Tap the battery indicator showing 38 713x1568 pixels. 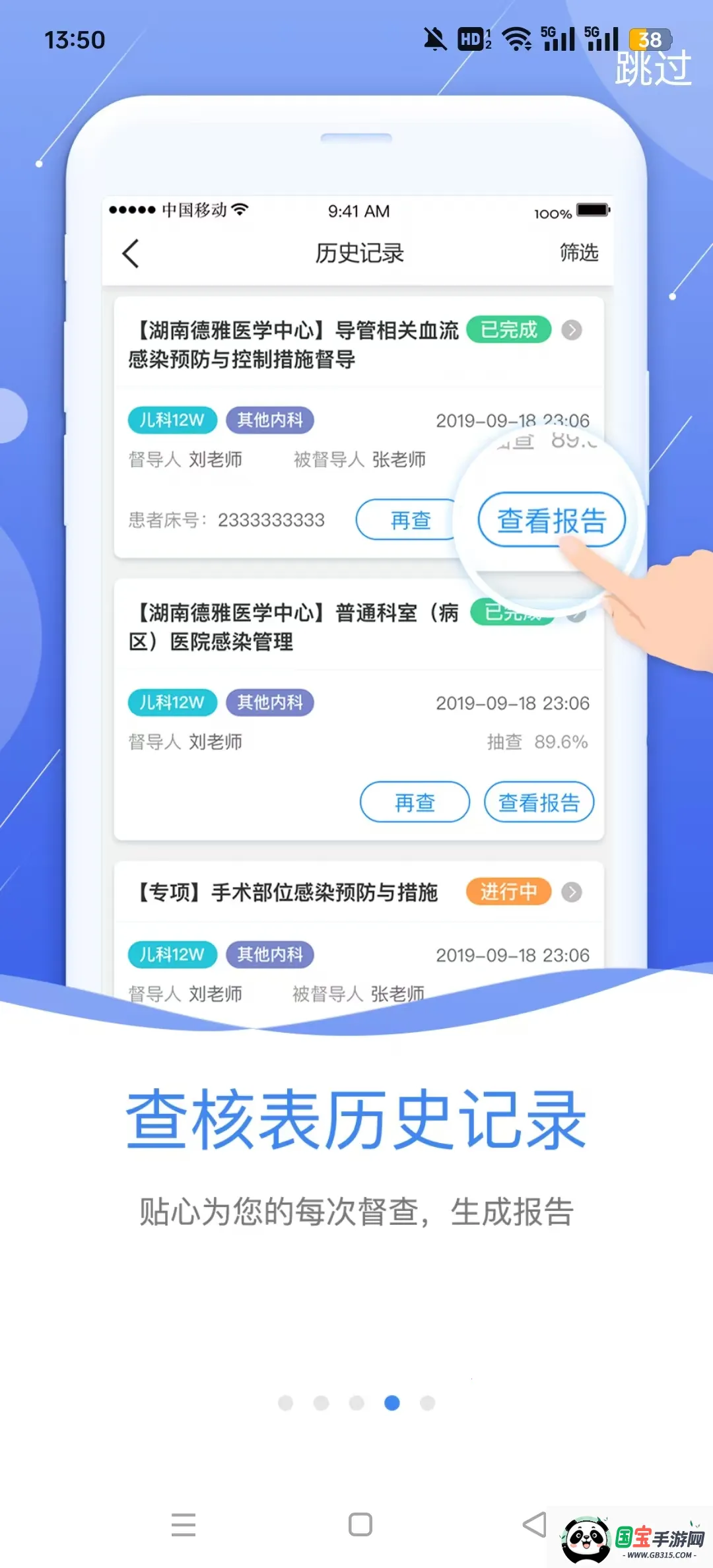650,40
